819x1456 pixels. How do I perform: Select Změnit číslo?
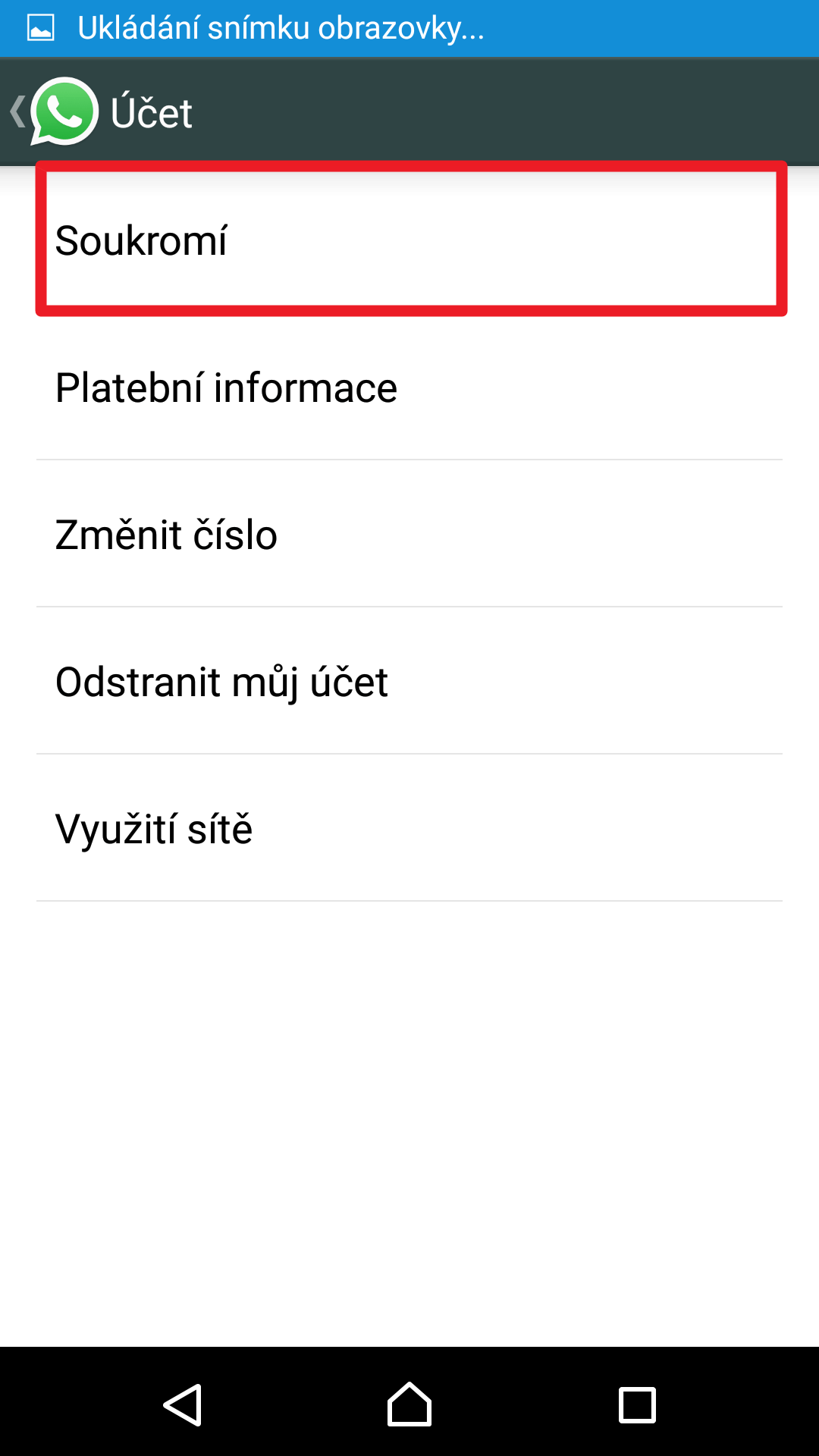409,534
